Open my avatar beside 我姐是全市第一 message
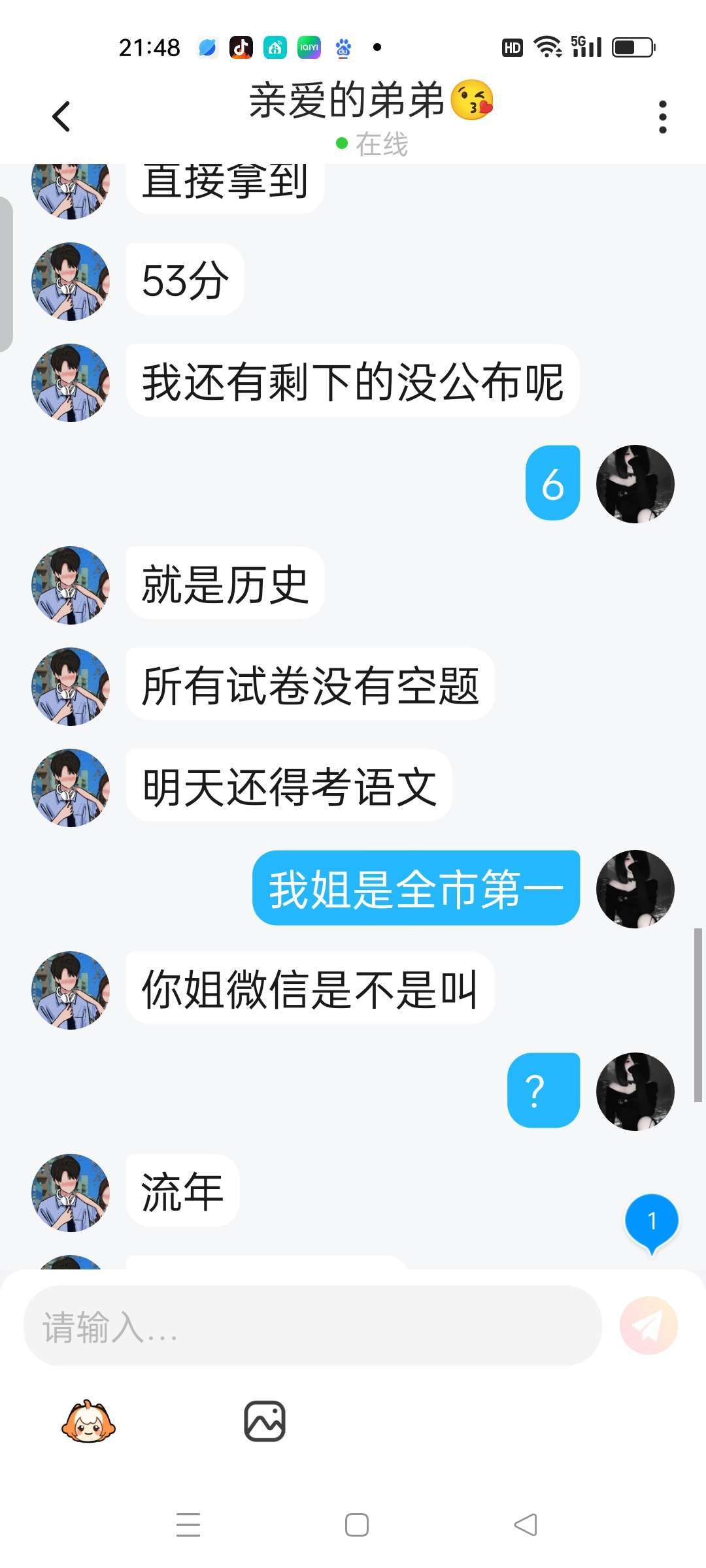 635,889
